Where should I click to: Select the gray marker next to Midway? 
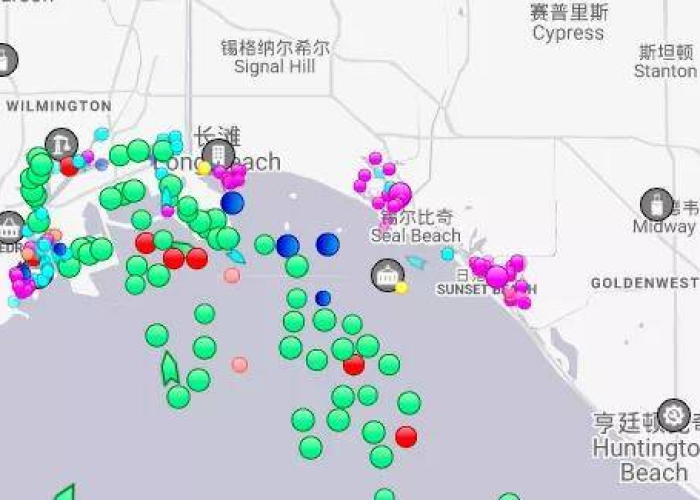[657, 205]
